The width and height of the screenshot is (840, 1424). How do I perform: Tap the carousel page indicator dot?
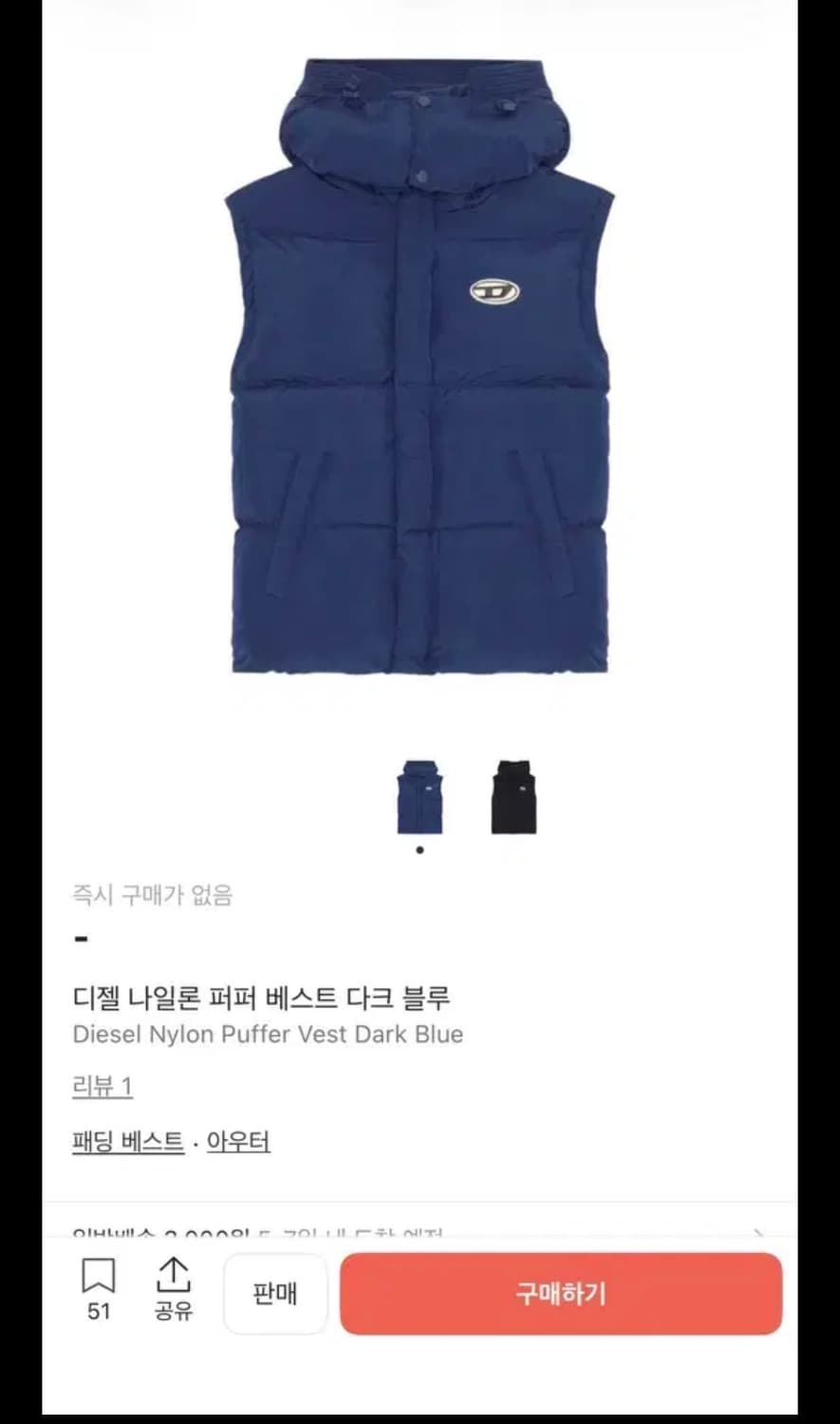click(x=421, y=850)
